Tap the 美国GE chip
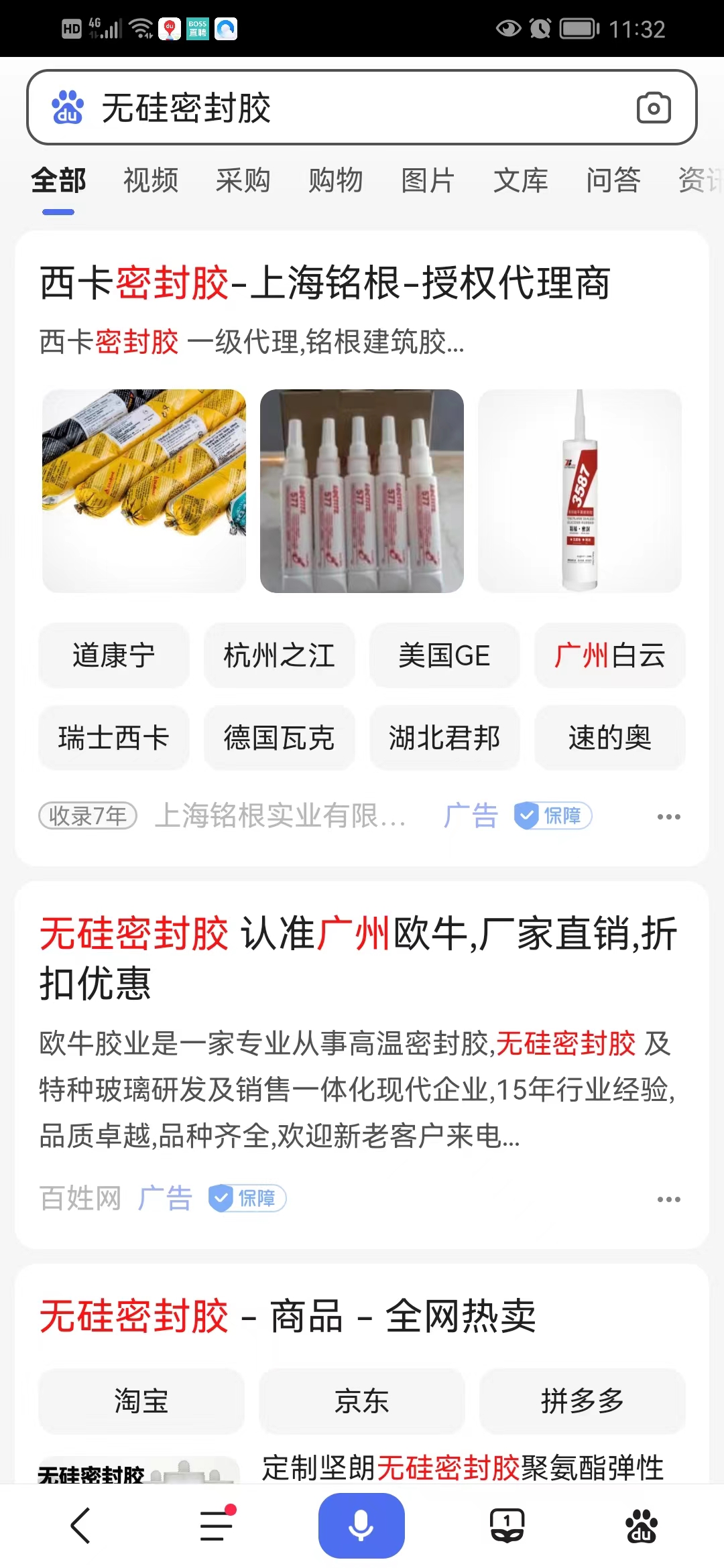Viewport: 724px width, 1568px height. tap(444, 655)
